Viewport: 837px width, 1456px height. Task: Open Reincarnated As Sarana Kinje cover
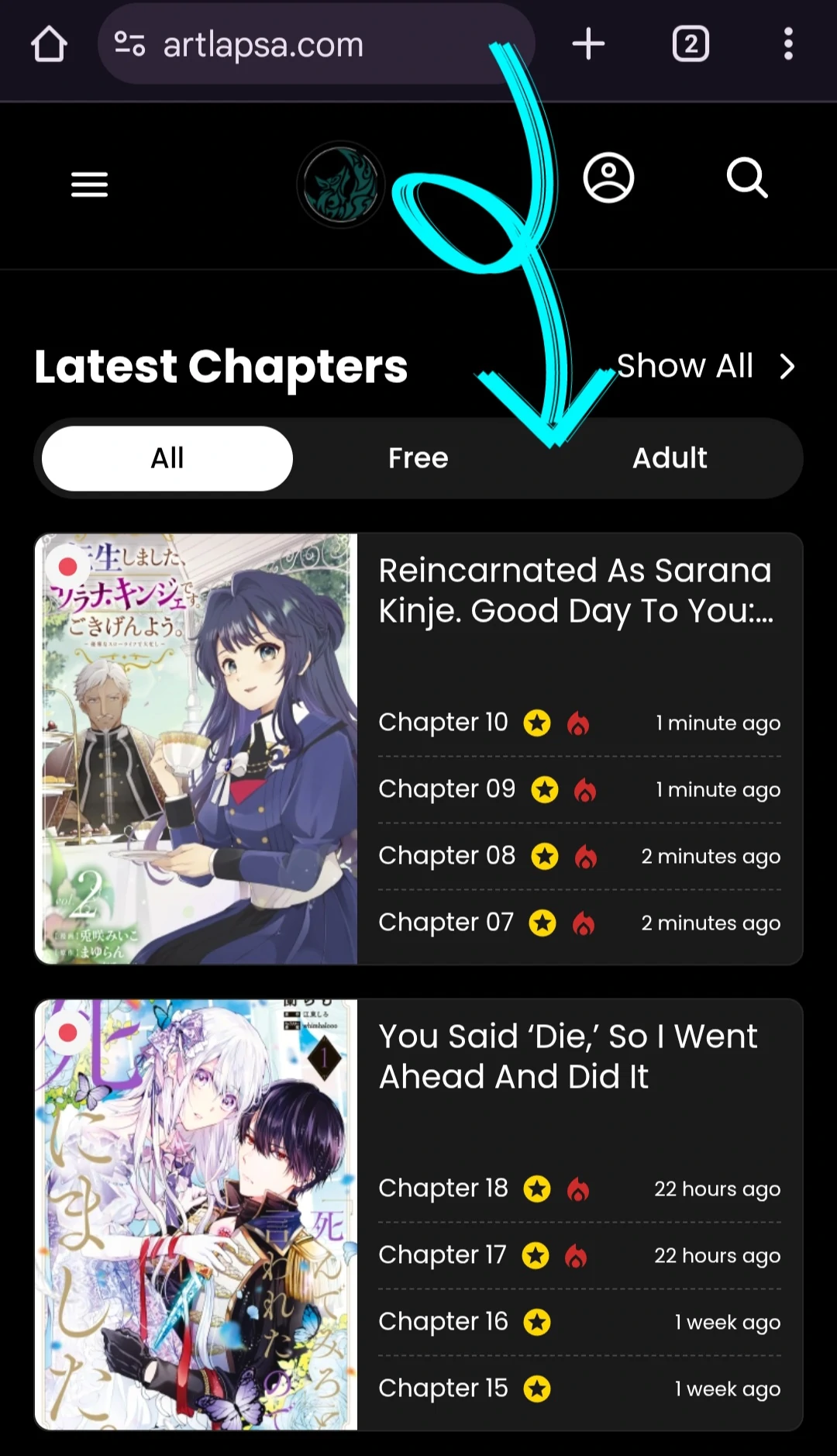(x=196, y=749)
